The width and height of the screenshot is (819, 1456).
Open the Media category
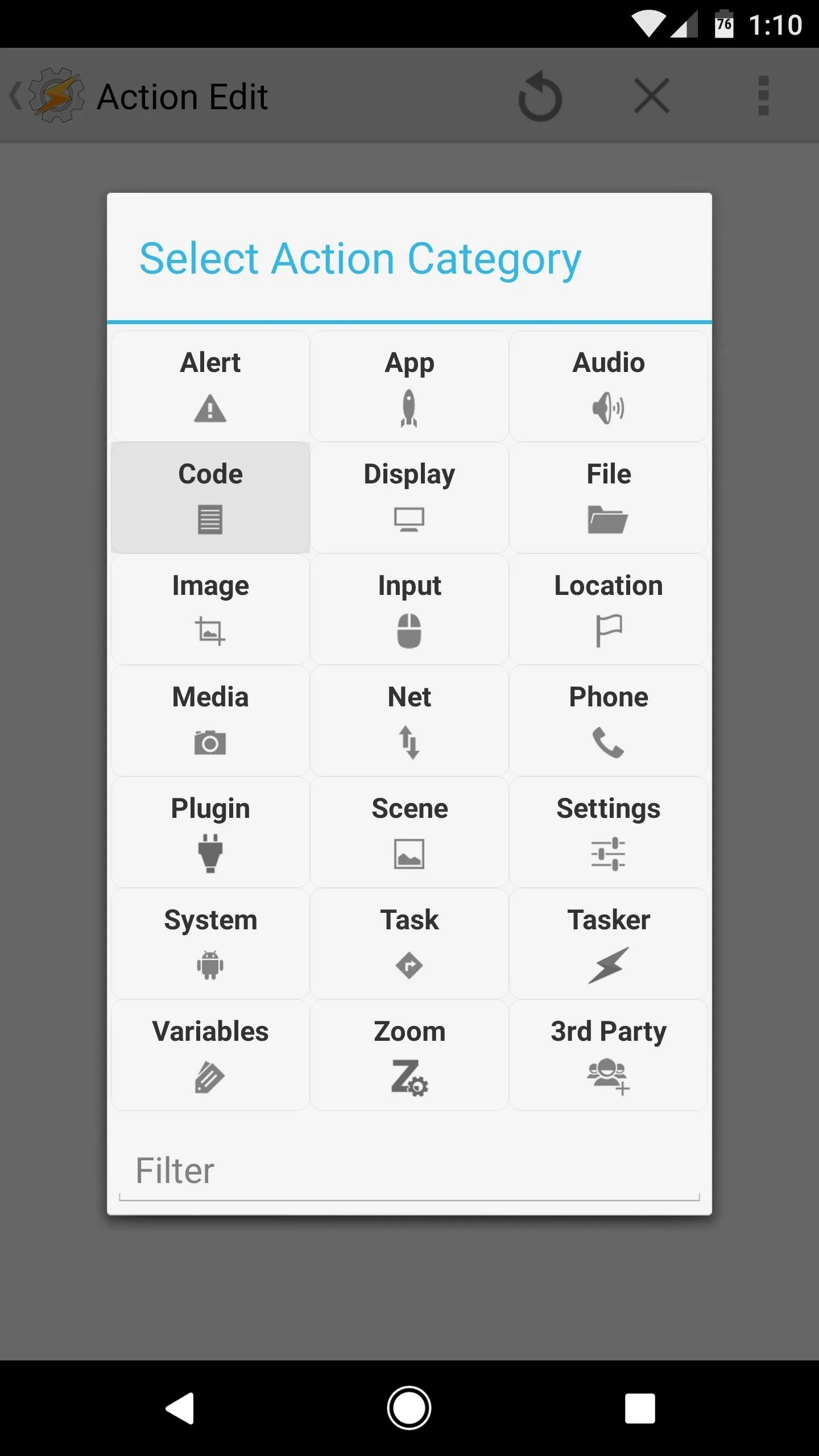click(x=210, y=721)
